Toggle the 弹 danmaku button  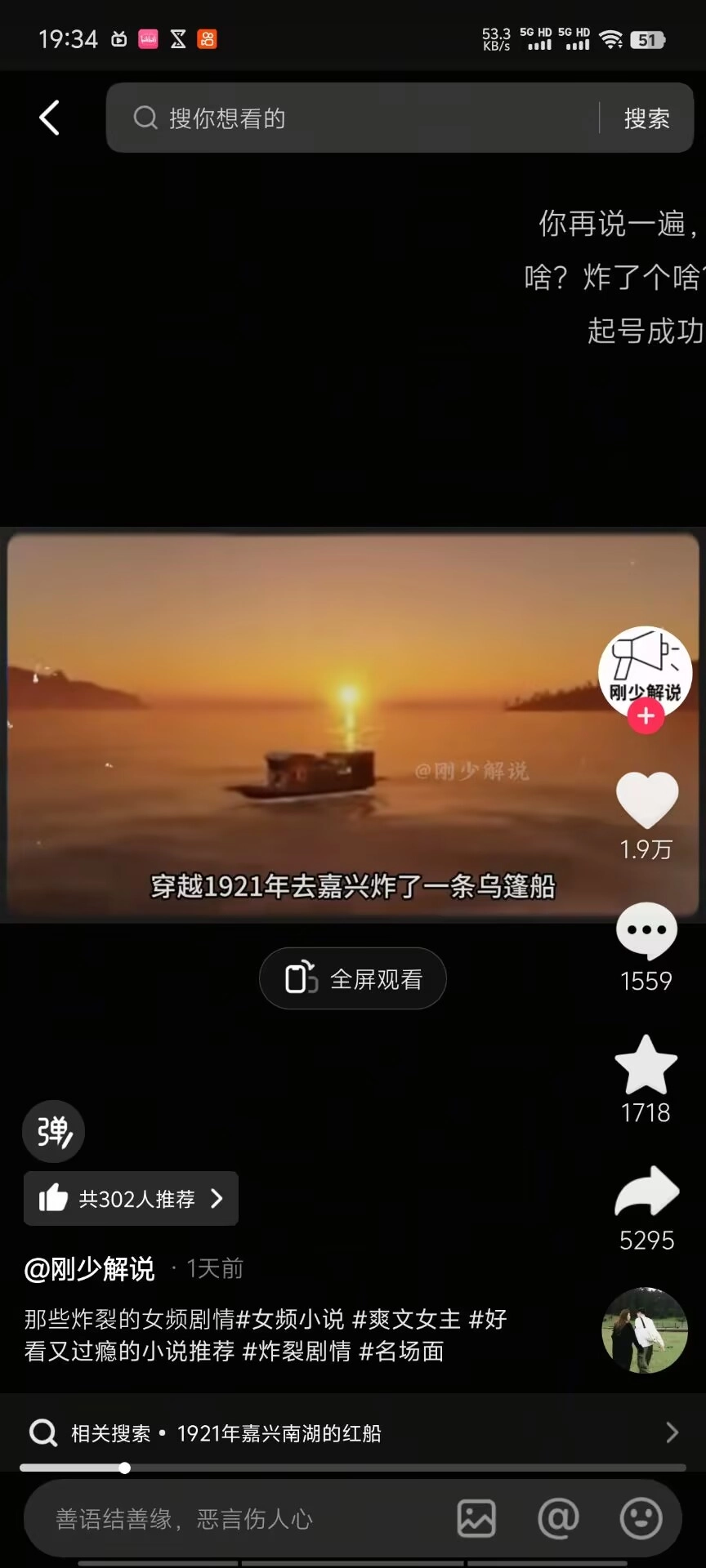point(53,1131)
